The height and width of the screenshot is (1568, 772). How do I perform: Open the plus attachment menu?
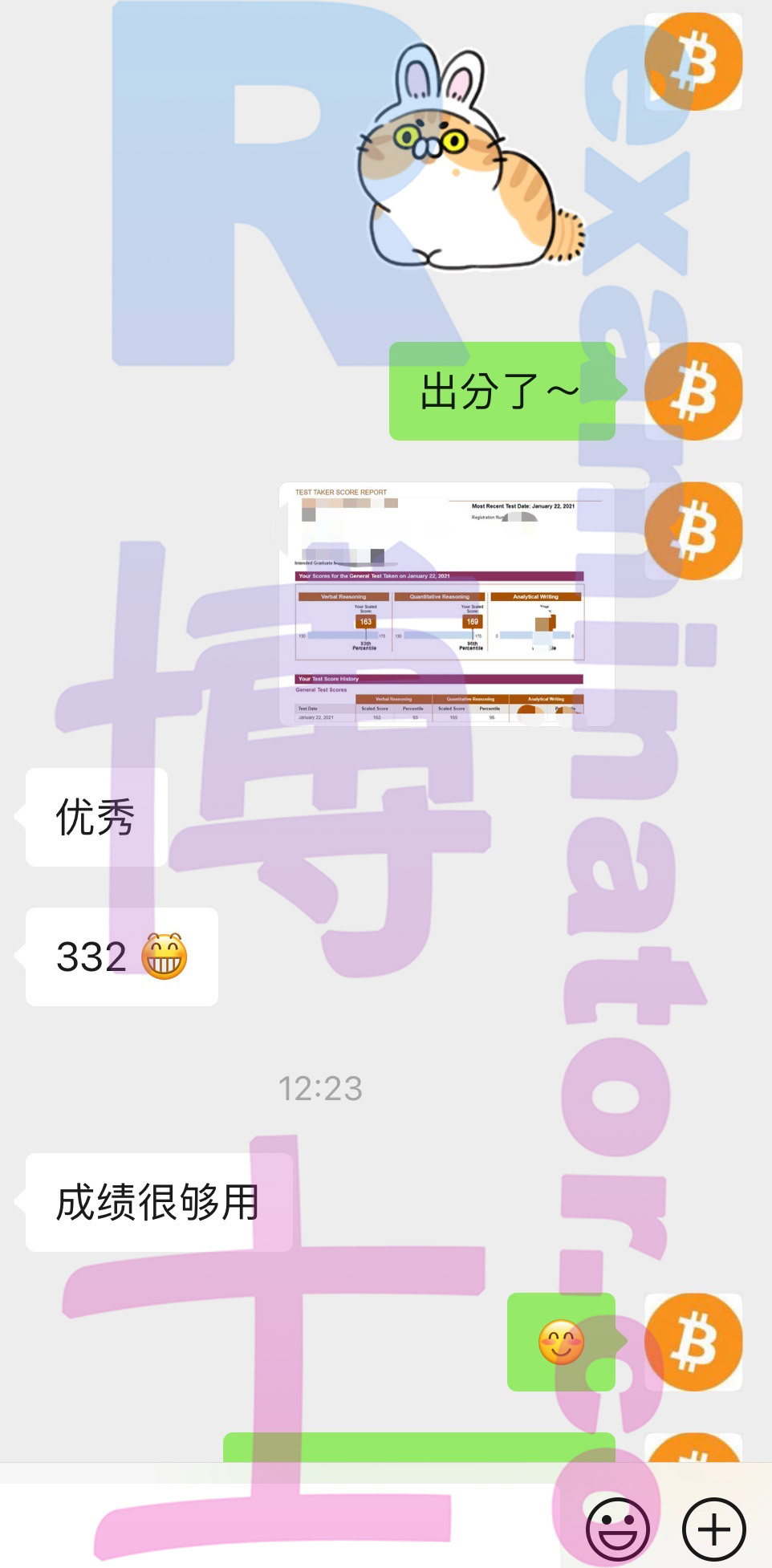click(713, 1529)
